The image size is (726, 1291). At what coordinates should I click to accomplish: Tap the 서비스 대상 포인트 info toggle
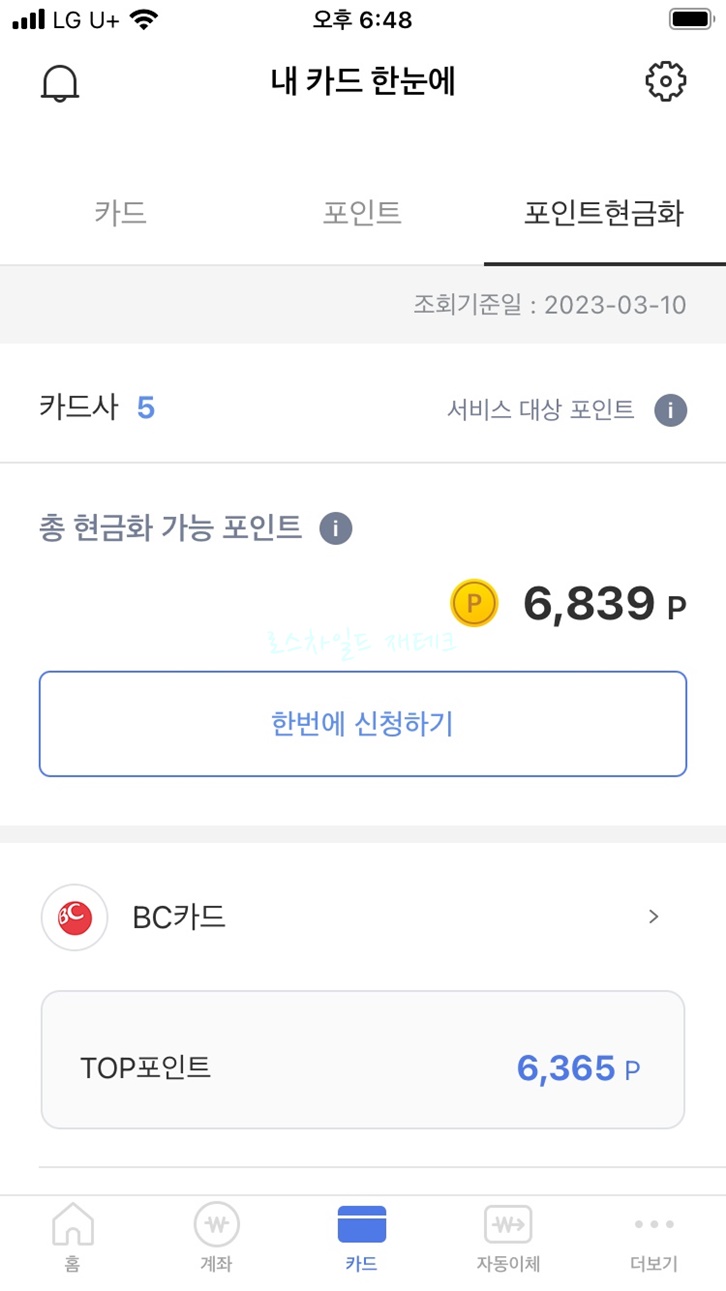tap(671, 410)
